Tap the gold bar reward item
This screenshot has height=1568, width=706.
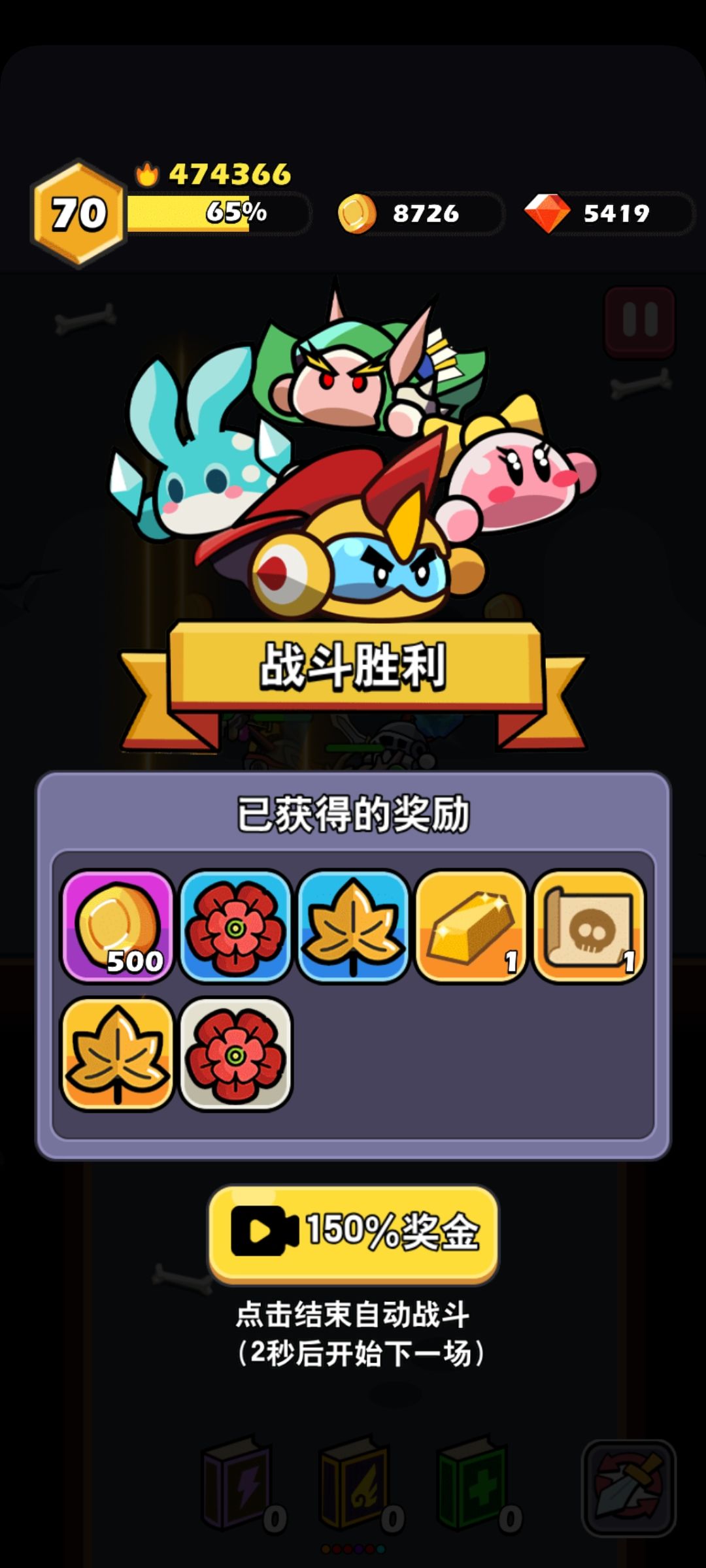[471, 925]
